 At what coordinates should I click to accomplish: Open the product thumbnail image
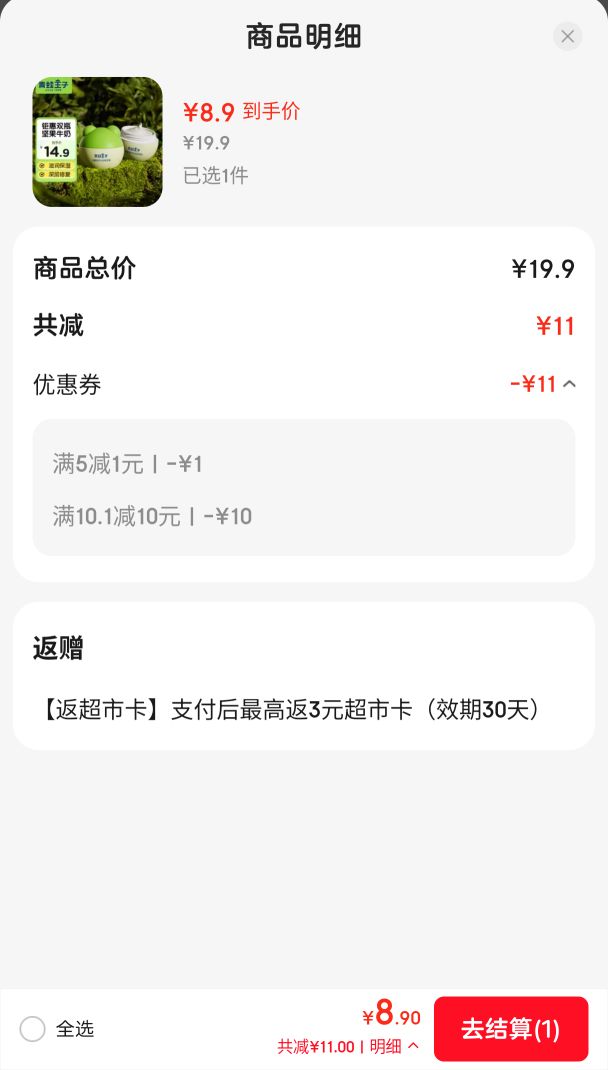click(98, 142)
